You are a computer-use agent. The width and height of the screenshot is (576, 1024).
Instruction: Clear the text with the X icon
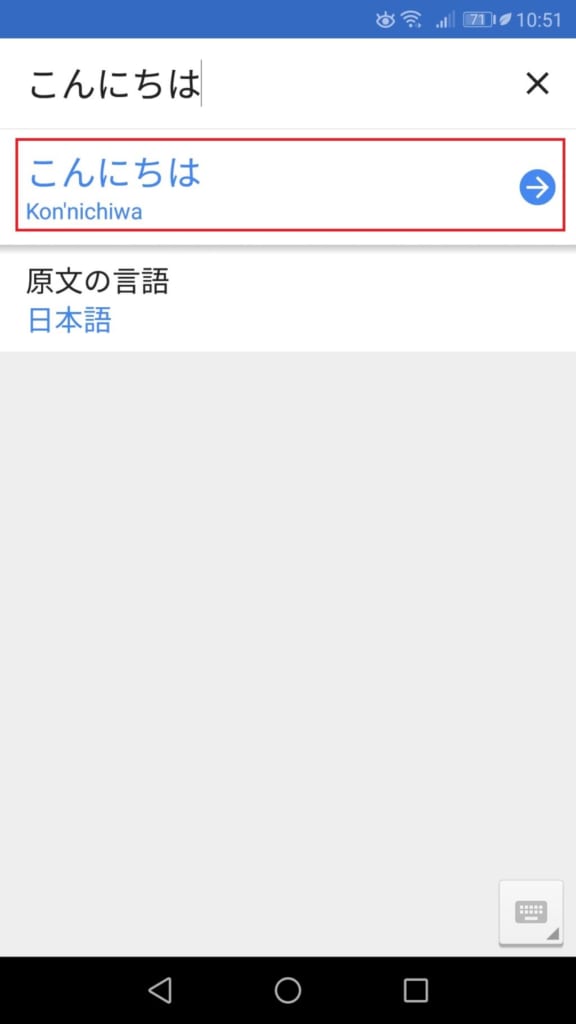click(537, 84)
